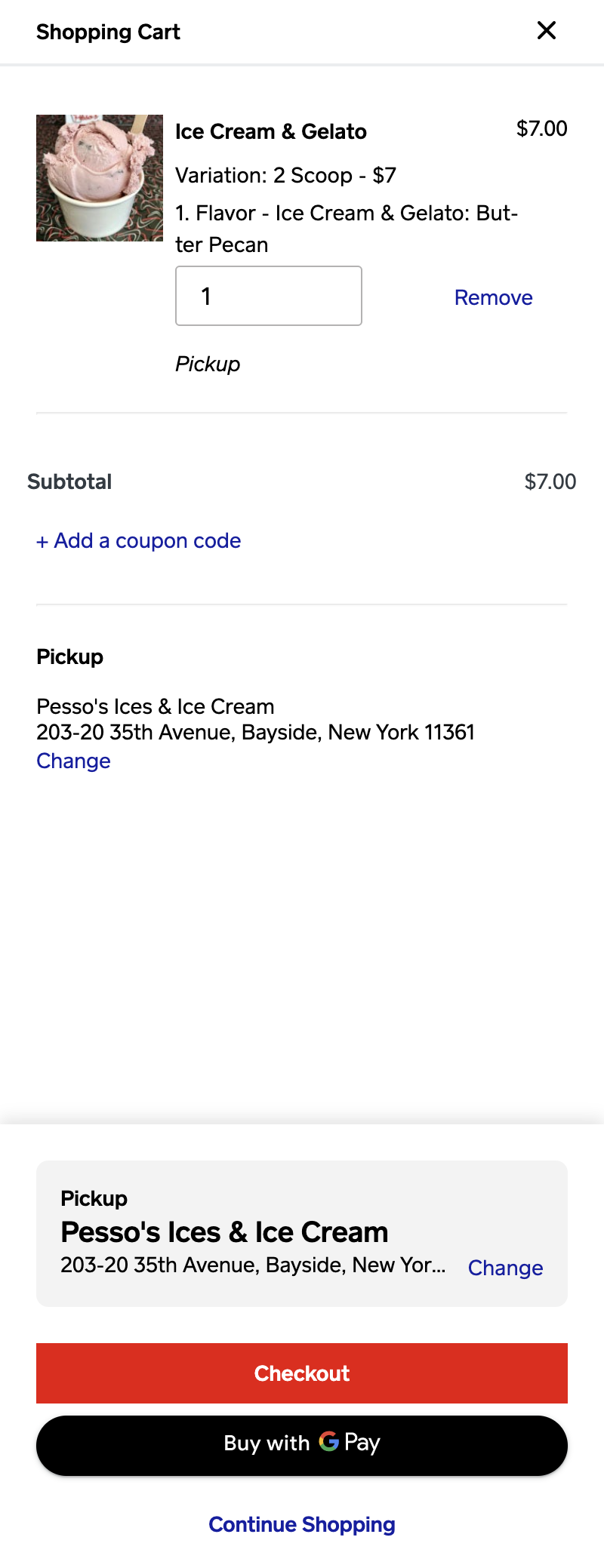
Task: Expand the Add a coupon code field
Action: [x=138, y=540]
